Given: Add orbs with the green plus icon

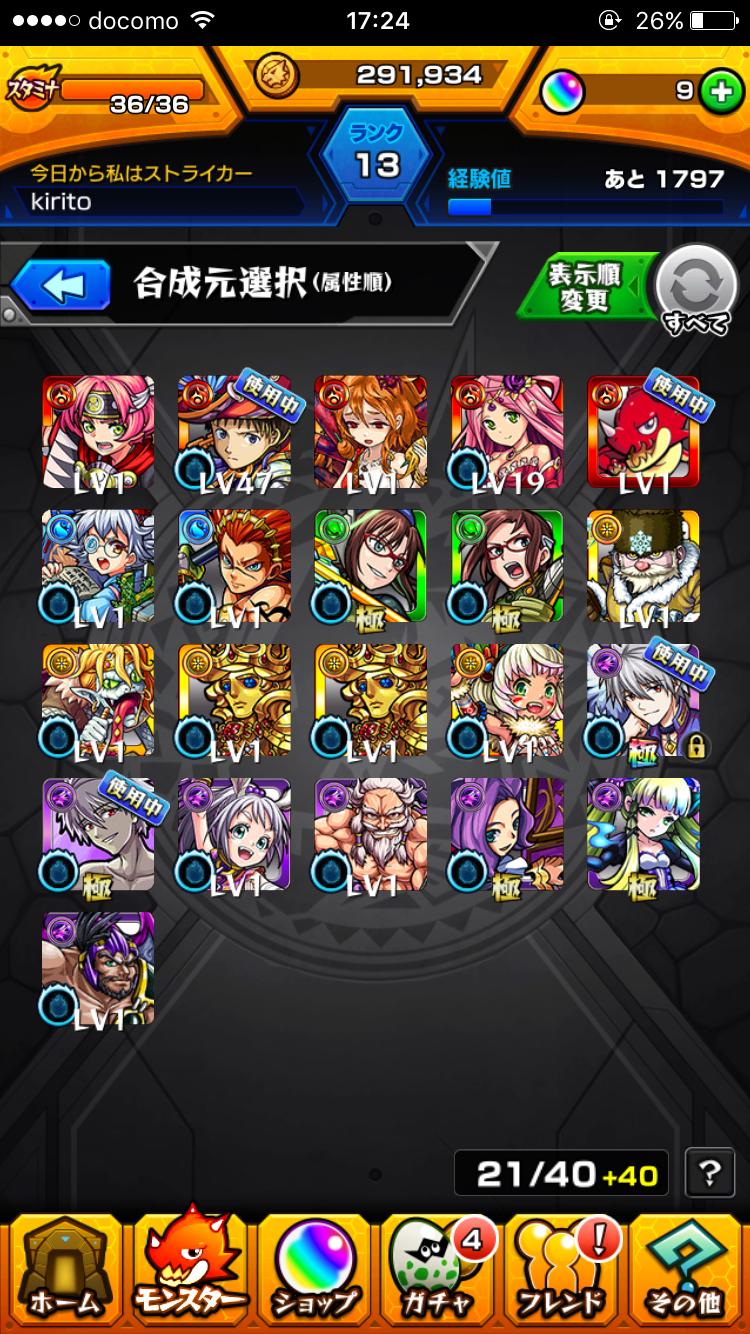Looking at the screenshot, I should 716,91.
